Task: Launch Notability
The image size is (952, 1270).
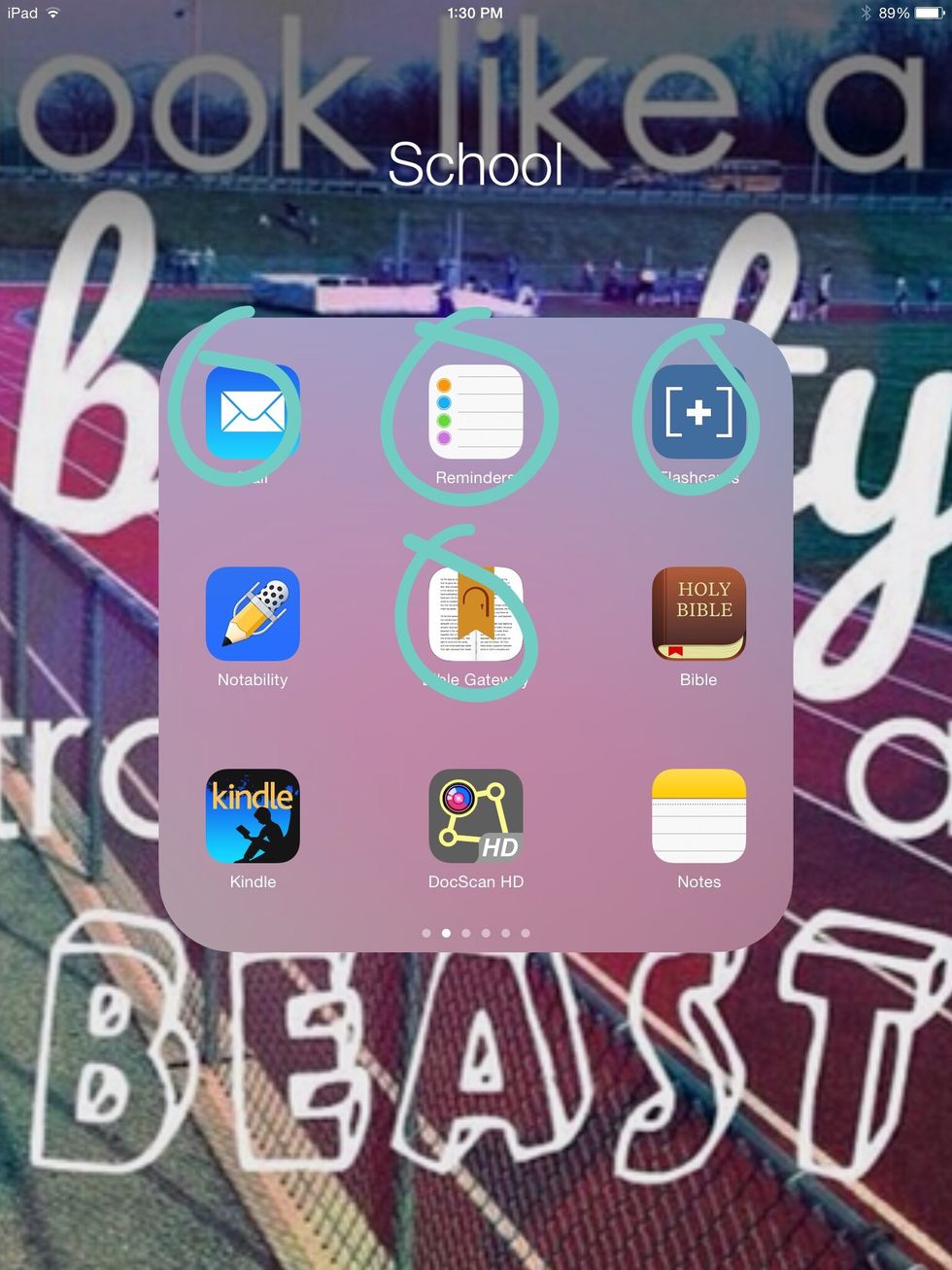Action: click(x=253, y=614)
